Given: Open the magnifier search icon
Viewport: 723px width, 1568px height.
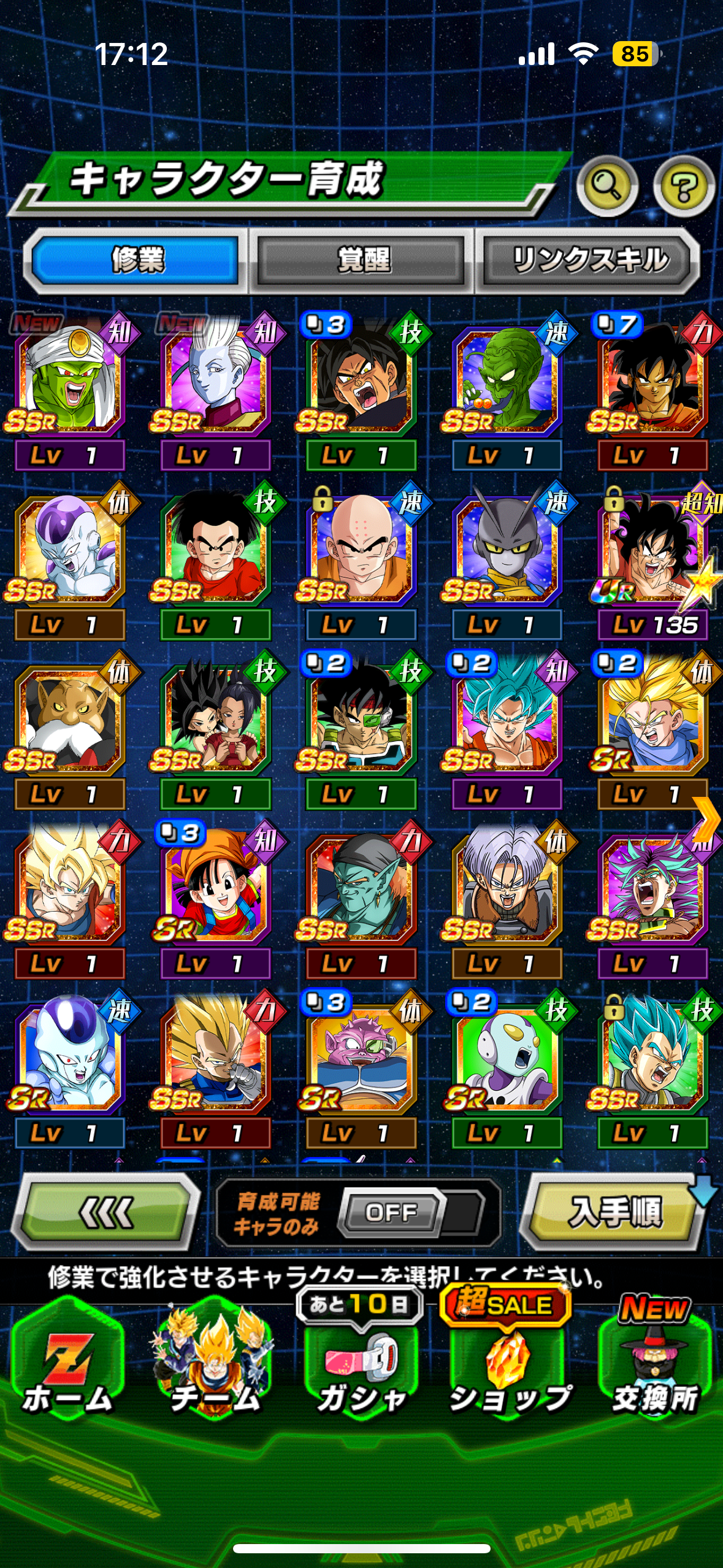Looking at the screenshot, I should coord(607,186).
